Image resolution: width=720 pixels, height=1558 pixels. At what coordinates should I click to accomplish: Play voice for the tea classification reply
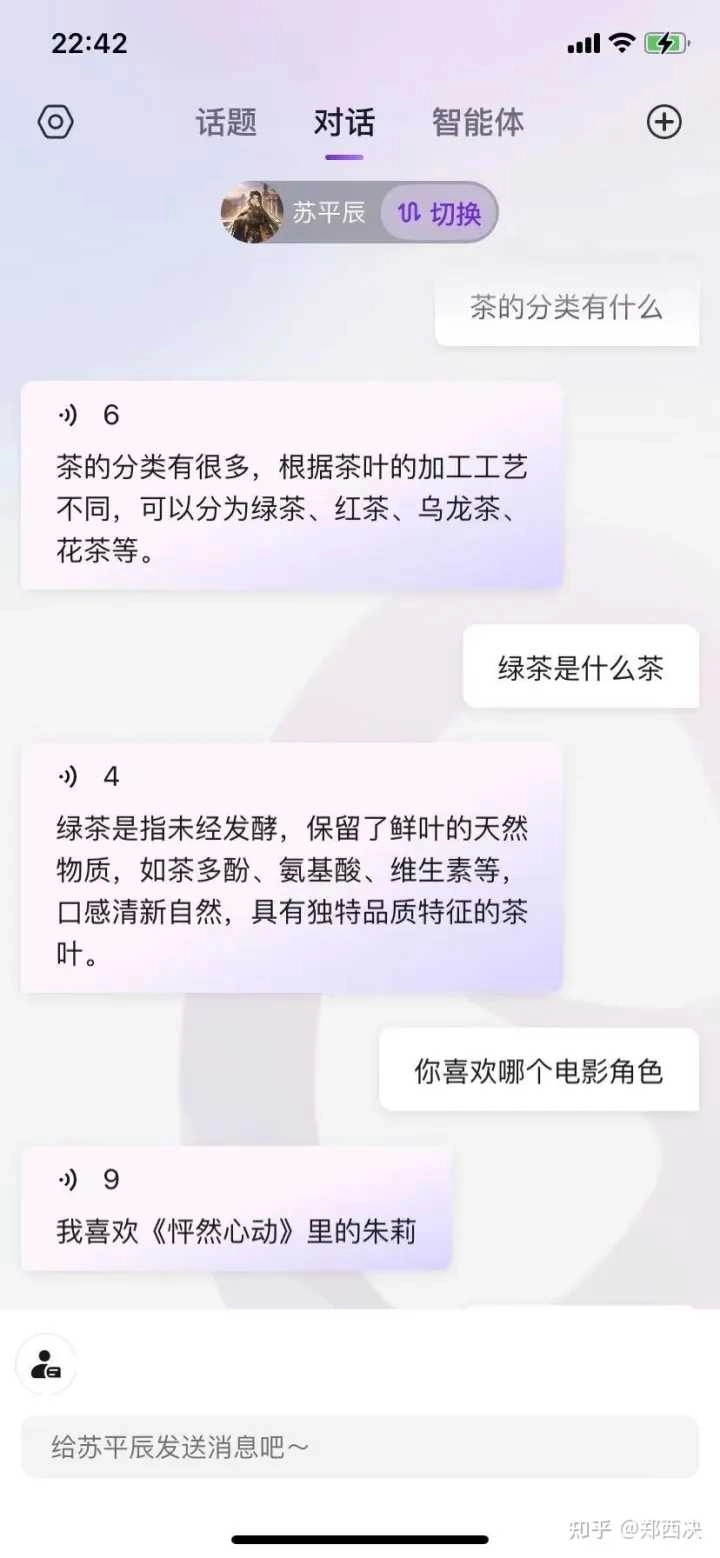point(68,415)
